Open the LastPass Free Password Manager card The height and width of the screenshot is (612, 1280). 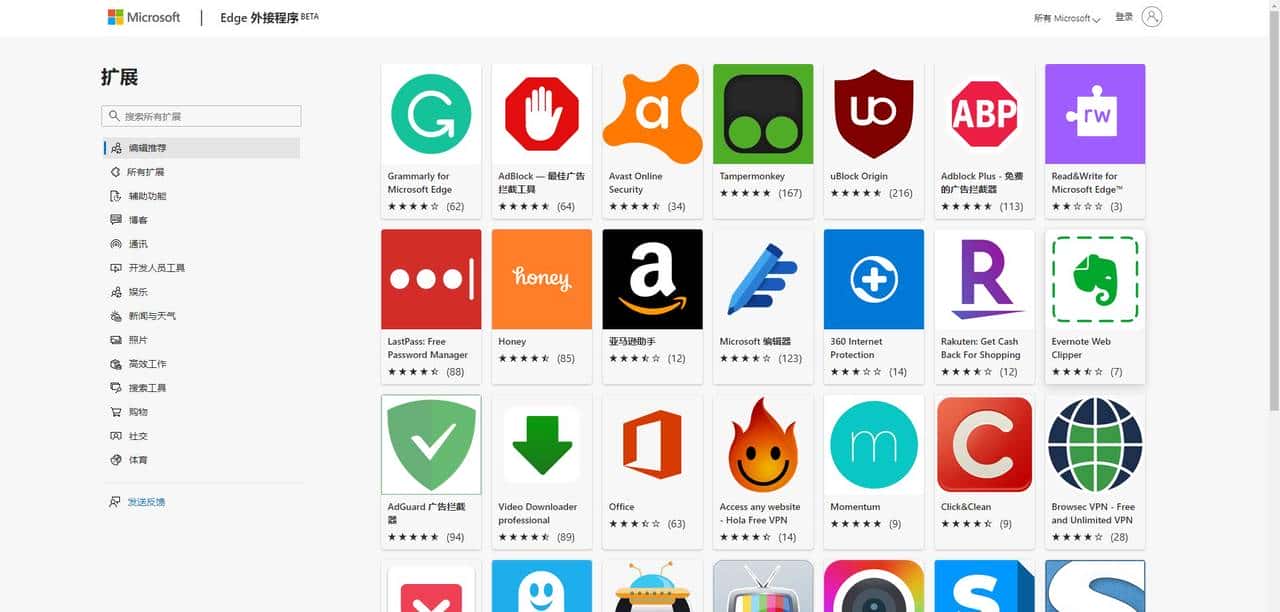[x=431, y=305]
